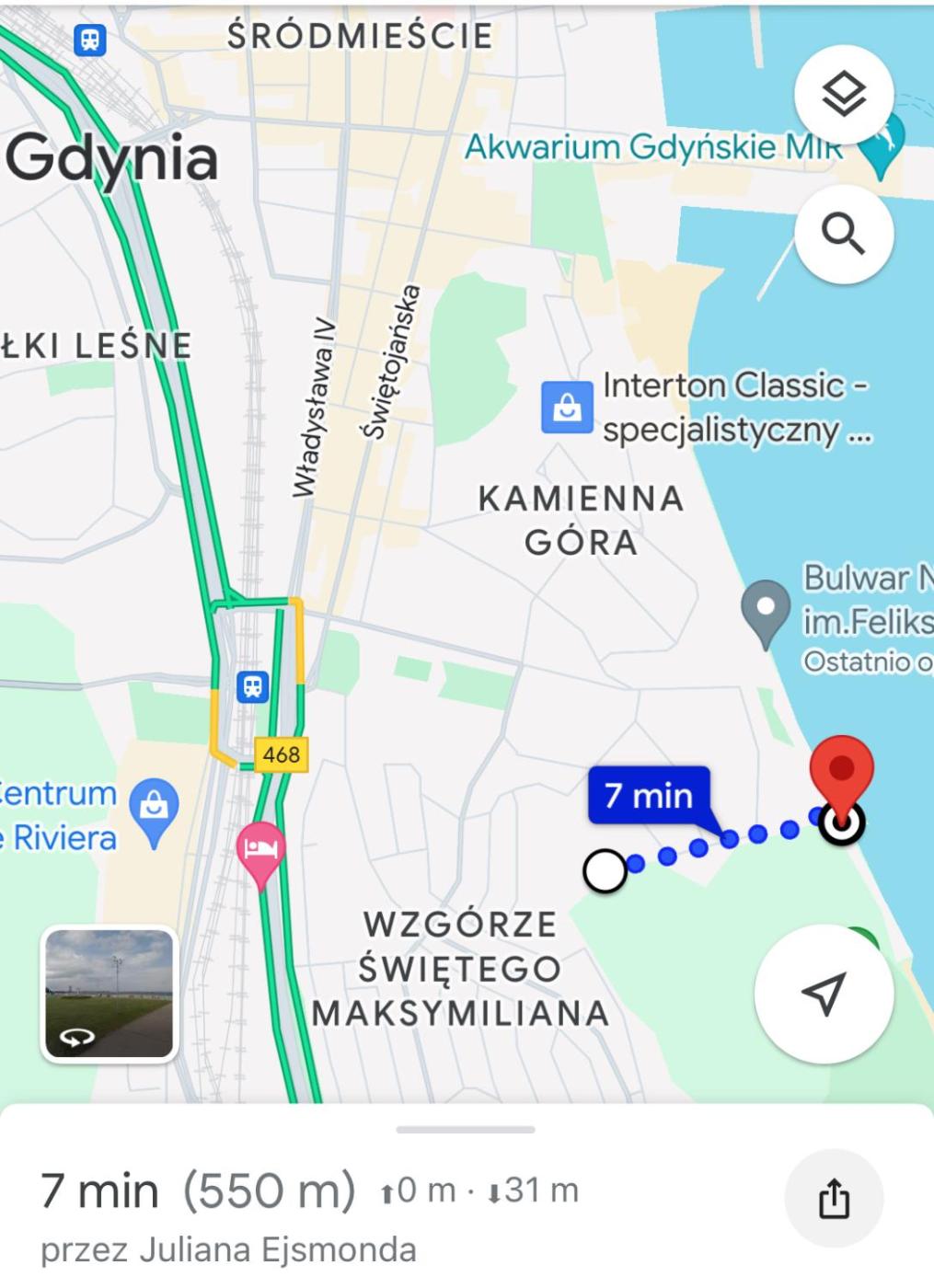Screen dimensions: 934x1288
Task: Tap the railway station icon near 468
Action: click(x=252, y=686)
